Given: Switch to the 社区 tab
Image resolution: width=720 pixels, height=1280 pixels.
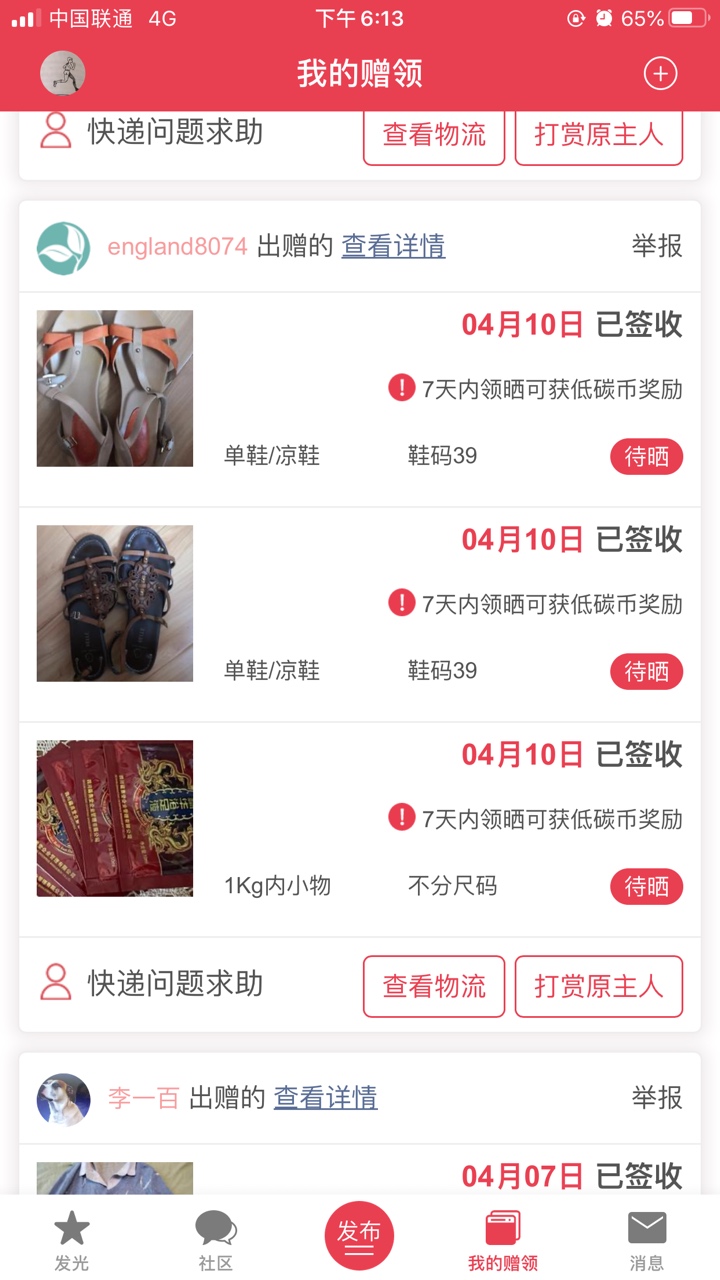Looking at the screenshot, I should (x=216, y=1239).
